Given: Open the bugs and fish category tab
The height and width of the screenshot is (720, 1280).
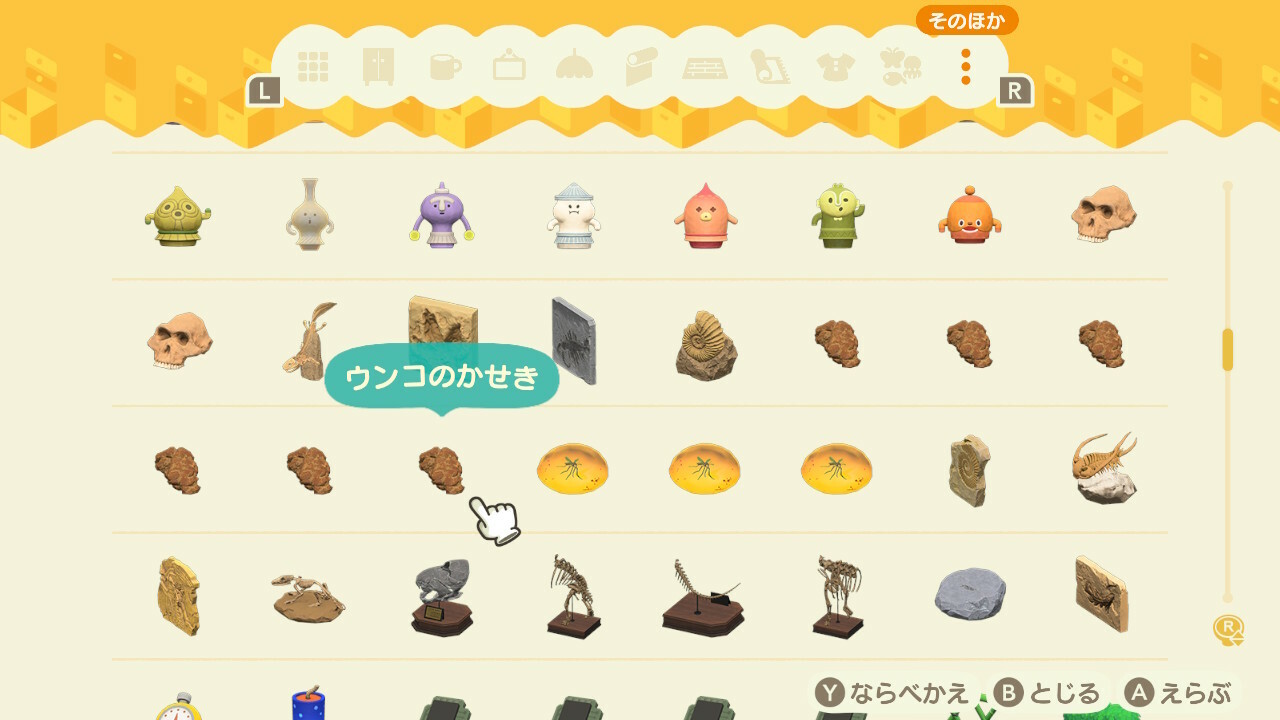Looking at the screenshot, I should pos(900,67).
